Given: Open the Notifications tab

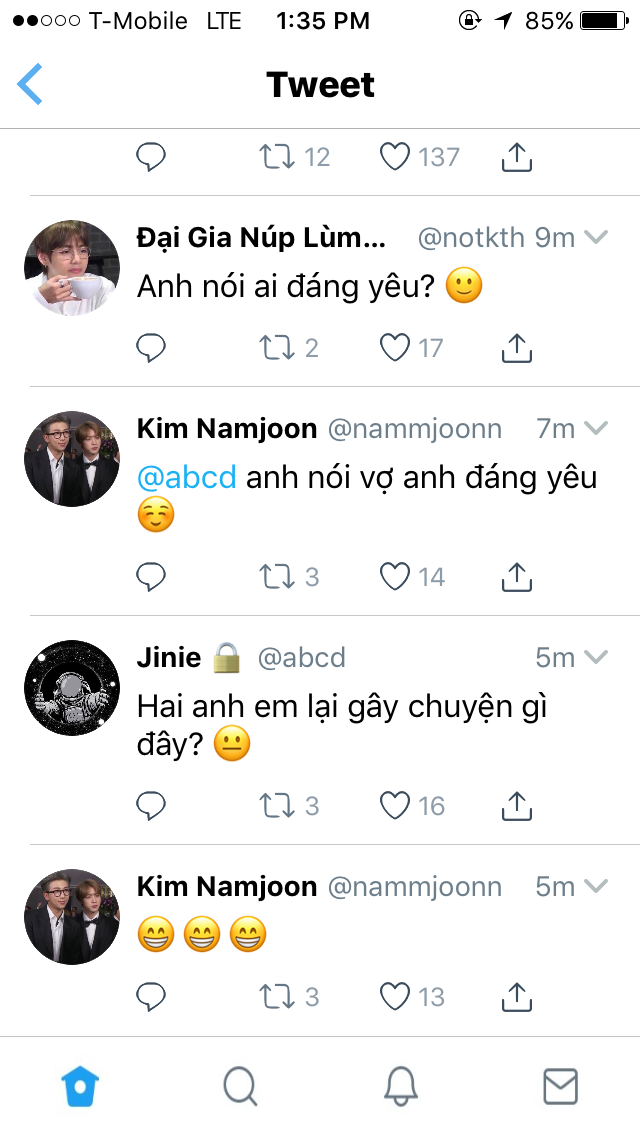Looking at the screenshot, I should click(x=400, y=1086).
